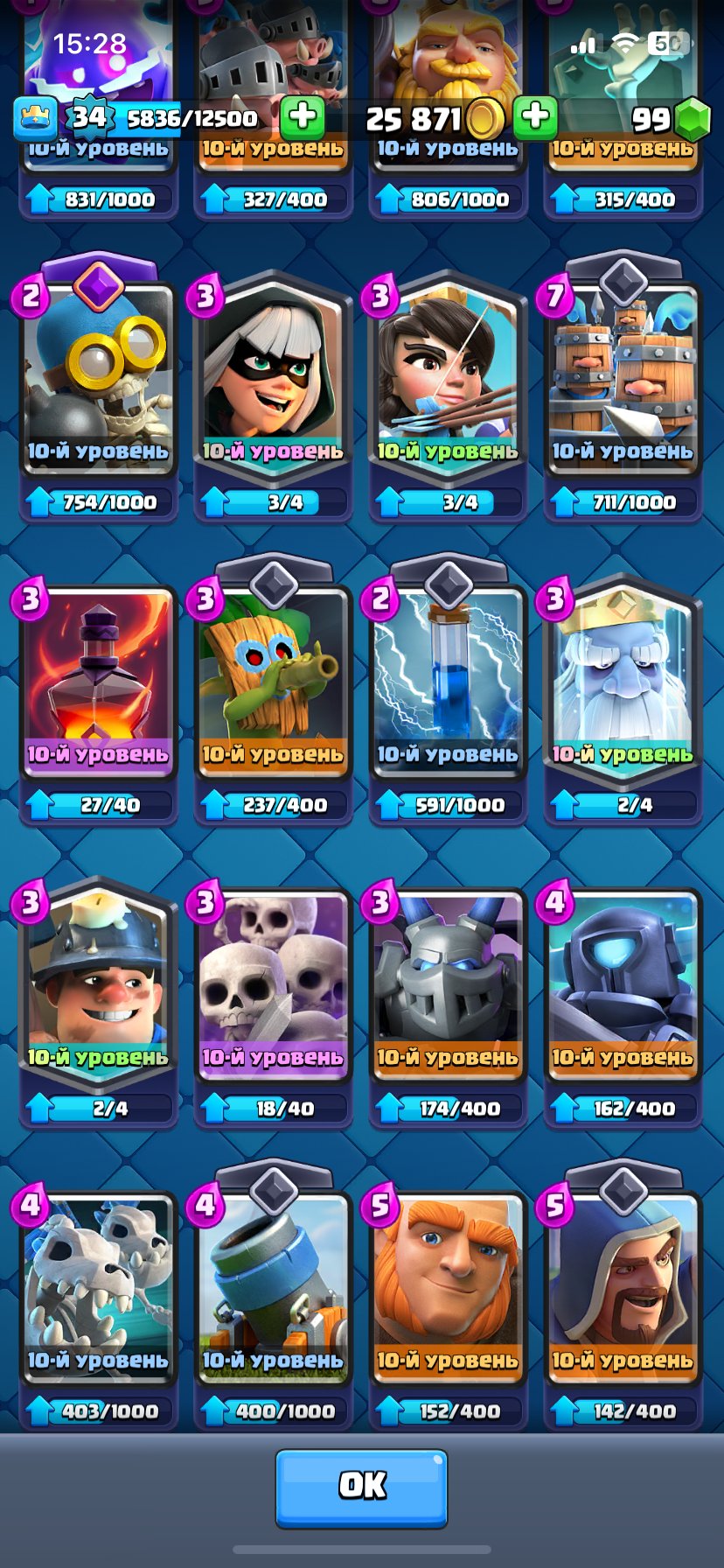Add gold with the plus button
Screen dimensions: 724x1568
click(535, 118)
